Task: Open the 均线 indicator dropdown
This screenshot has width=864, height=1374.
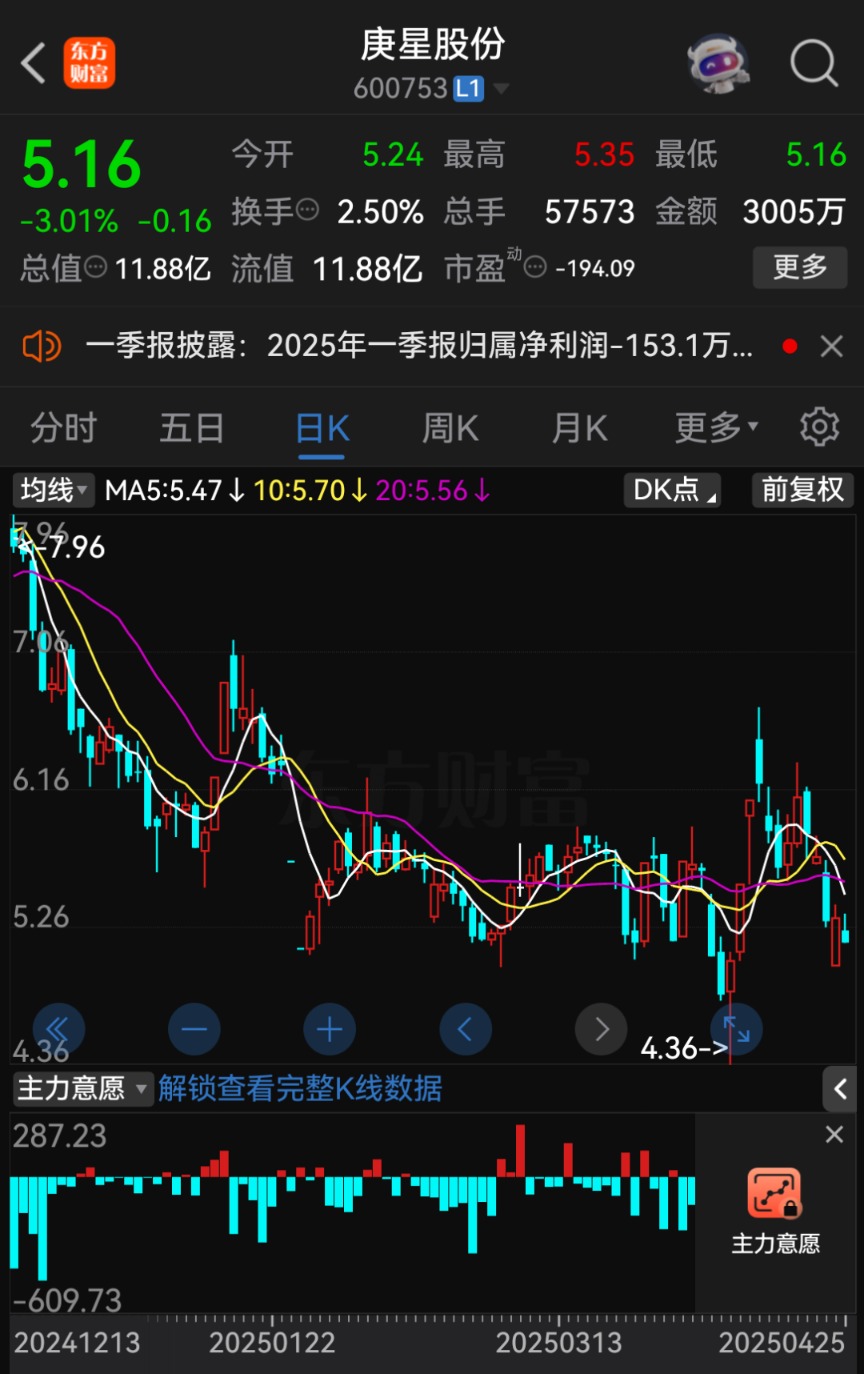Action: click(x=54, y=490)
